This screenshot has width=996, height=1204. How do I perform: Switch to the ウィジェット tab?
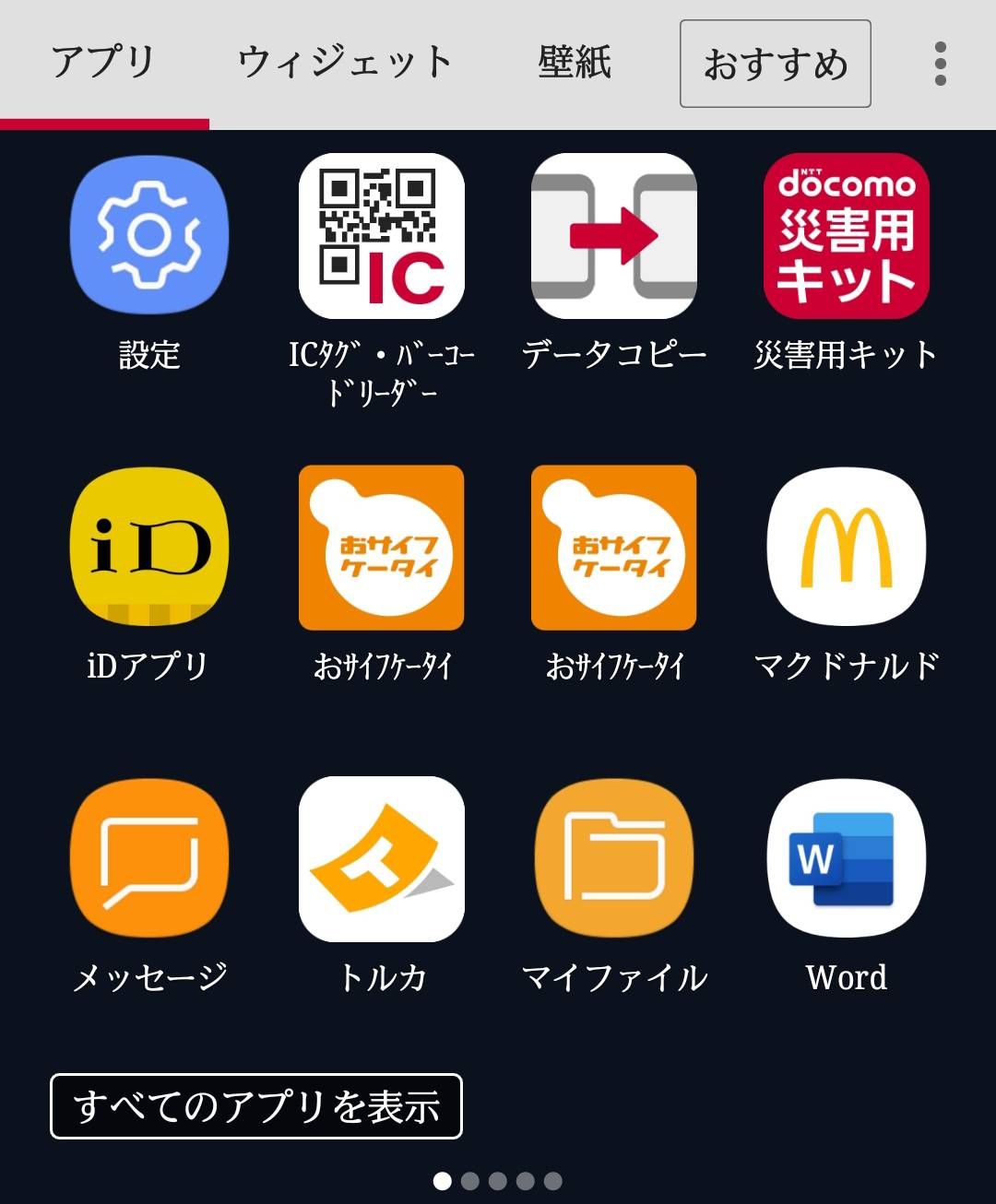point(345,63)
